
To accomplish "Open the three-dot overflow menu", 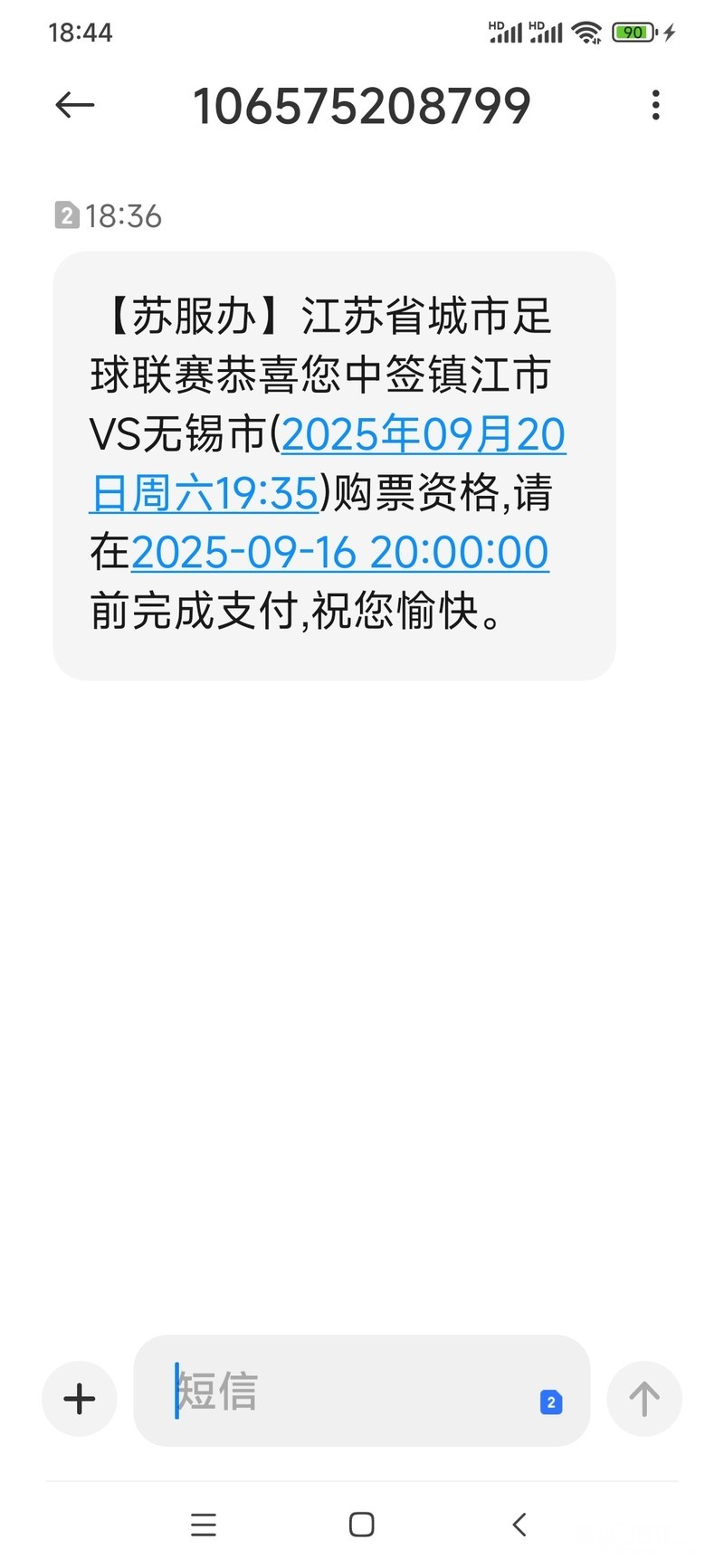I will tap(655, 105).
